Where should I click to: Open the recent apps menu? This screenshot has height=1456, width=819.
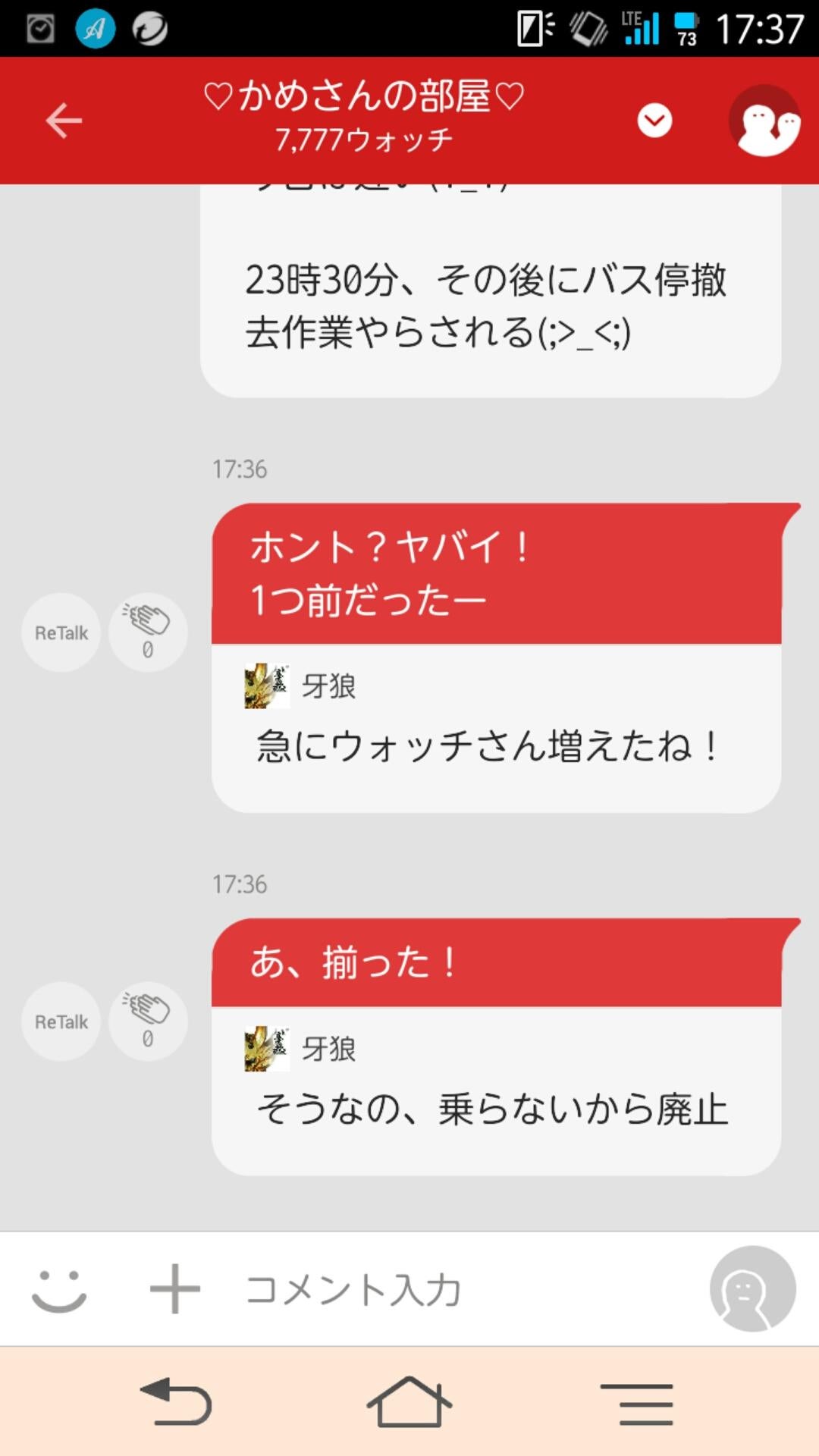coord(641,1407)
